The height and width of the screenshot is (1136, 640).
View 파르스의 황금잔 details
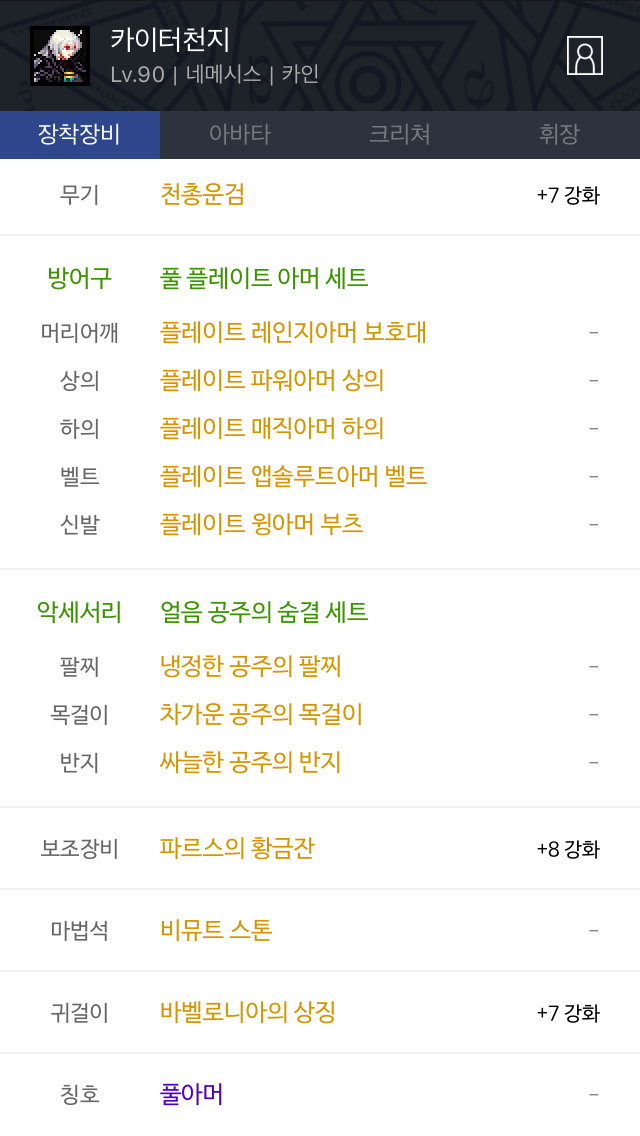(x=237, y=848)
